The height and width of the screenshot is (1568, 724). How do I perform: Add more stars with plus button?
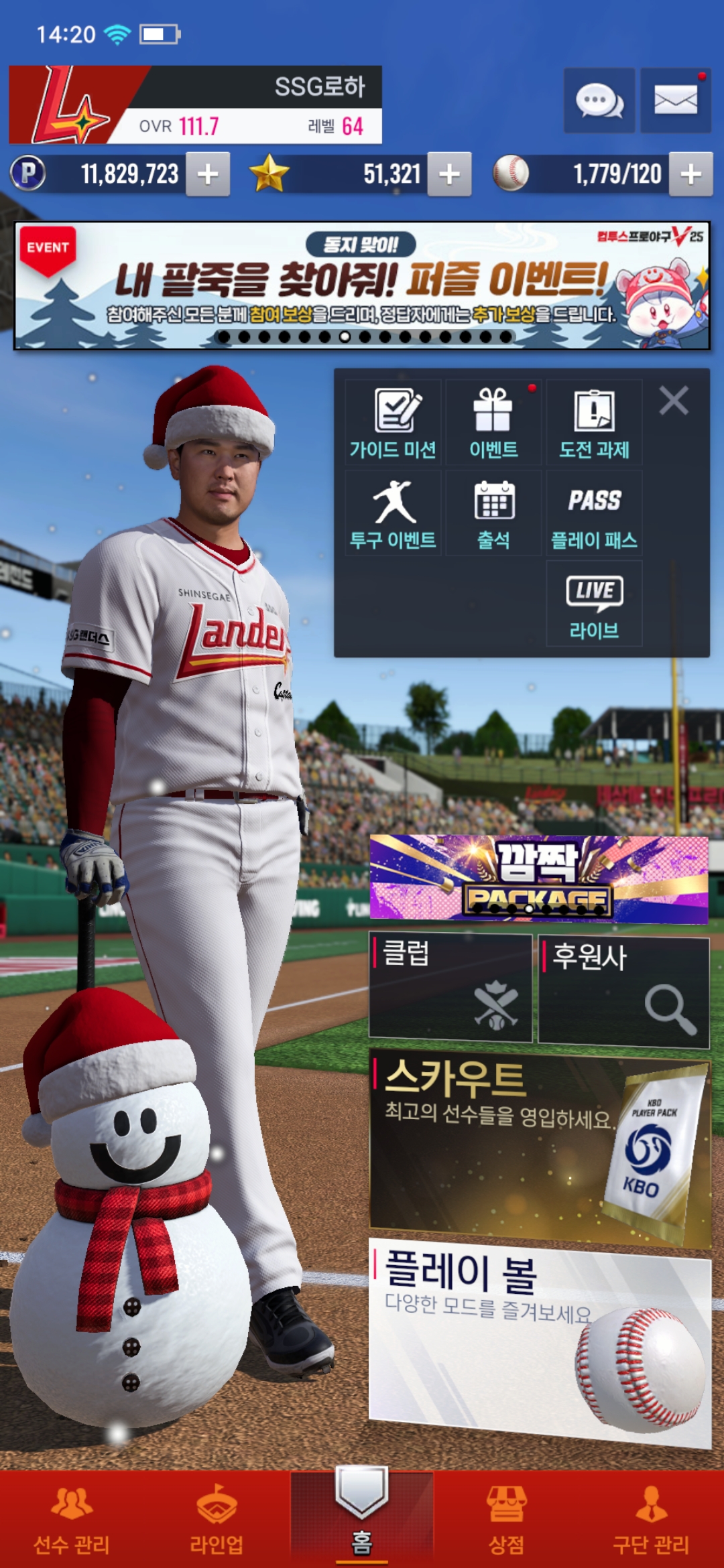pos(449,174)
